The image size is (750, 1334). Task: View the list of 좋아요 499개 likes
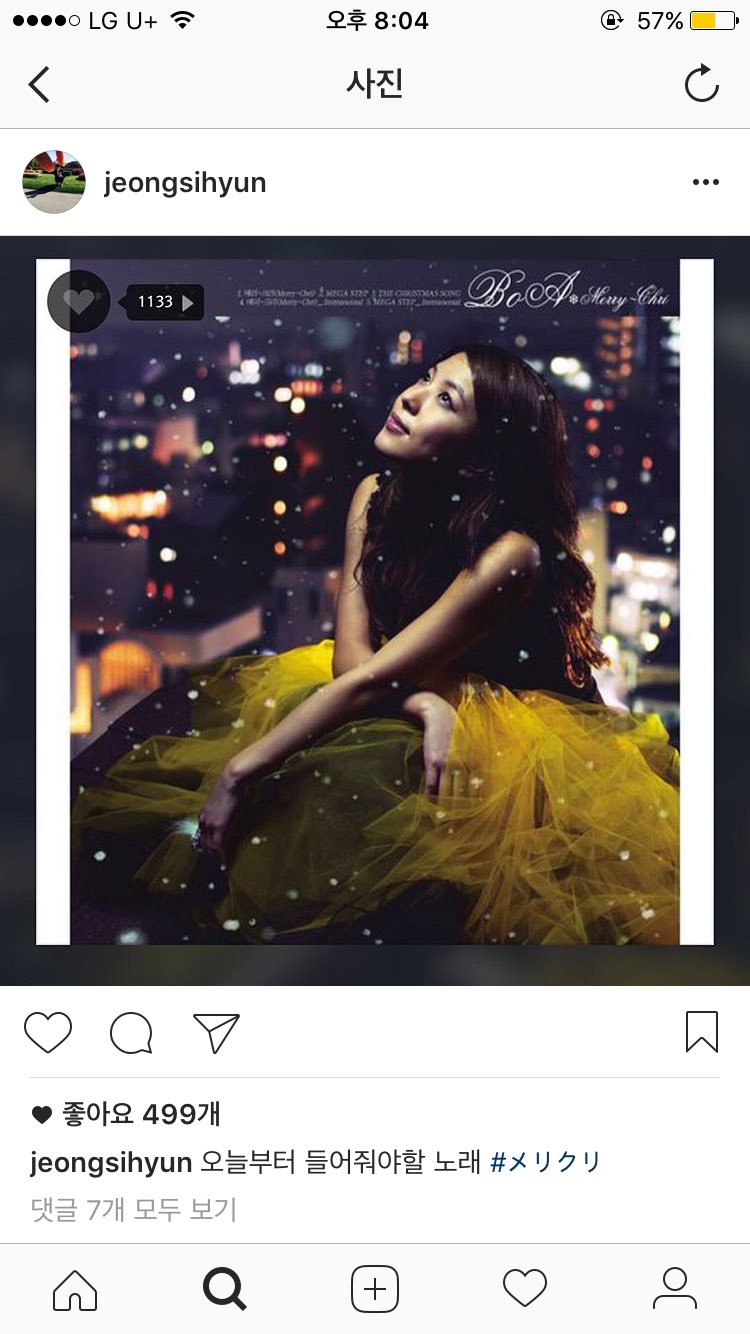(x=140, y=1114)
